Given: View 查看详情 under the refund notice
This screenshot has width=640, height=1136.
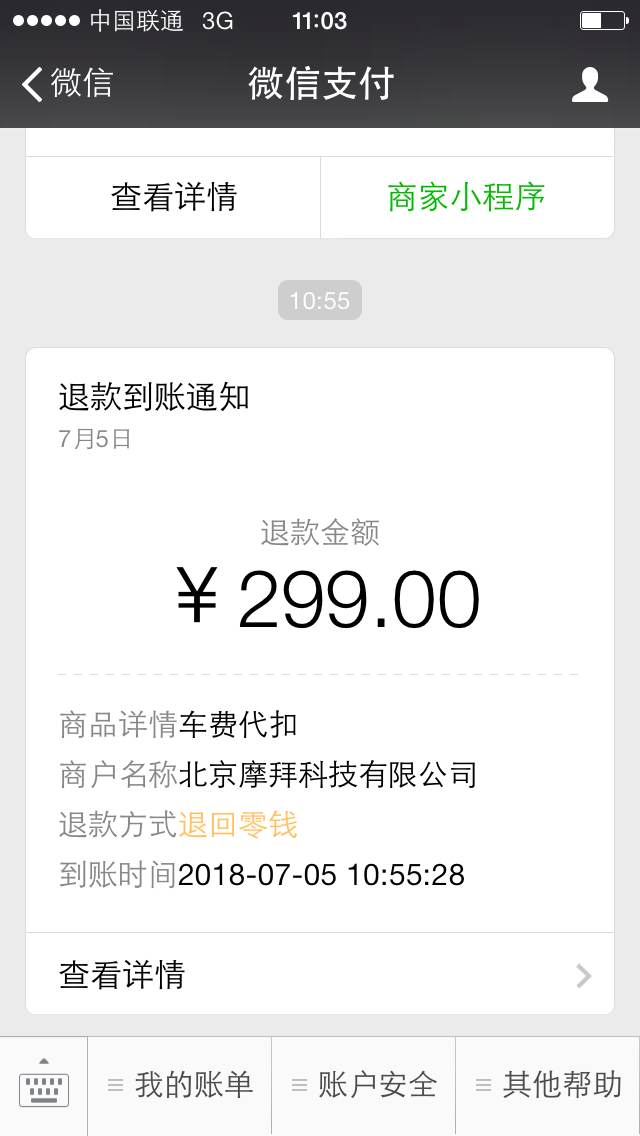Looking at the screenshot, I should tap(320, 974).
